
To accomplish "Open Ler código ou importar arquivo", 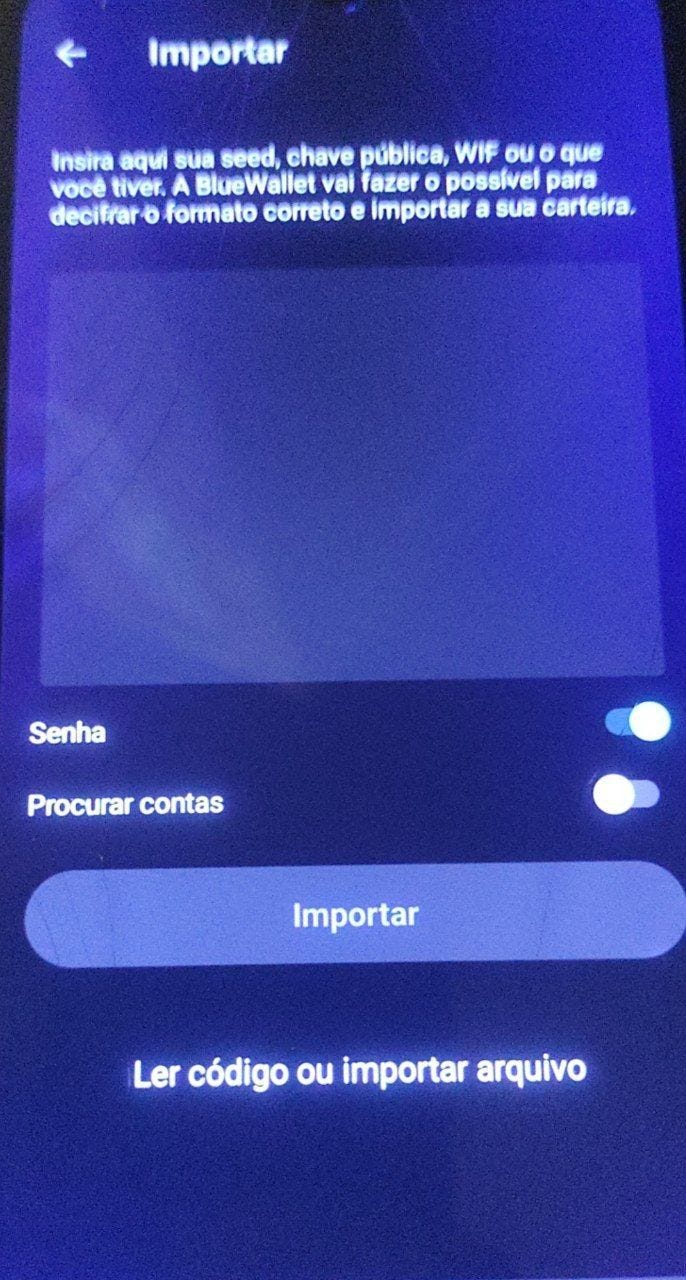I will pyautogui.click(x=359, y=1071).
